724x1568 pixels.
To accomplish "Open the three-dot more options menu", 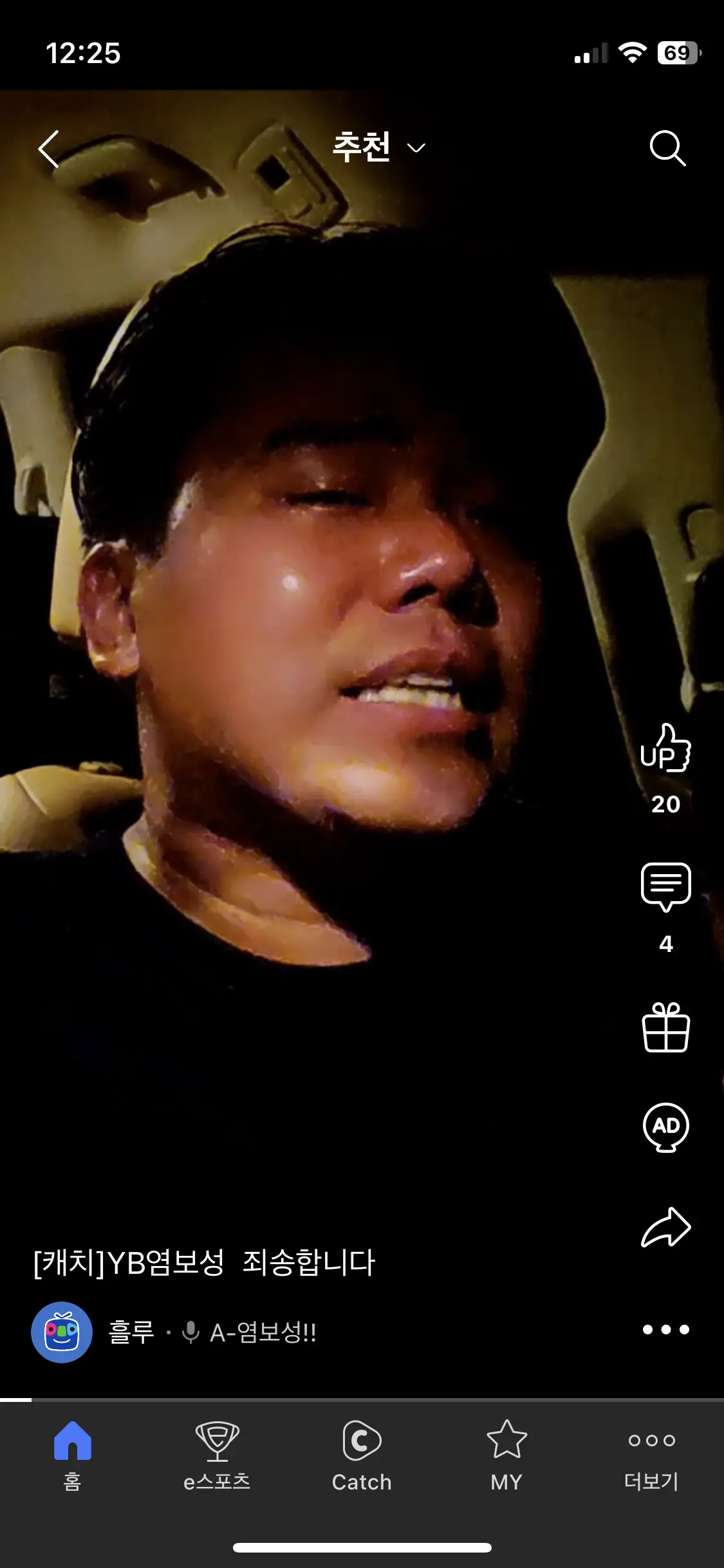I will [665, 1329].
